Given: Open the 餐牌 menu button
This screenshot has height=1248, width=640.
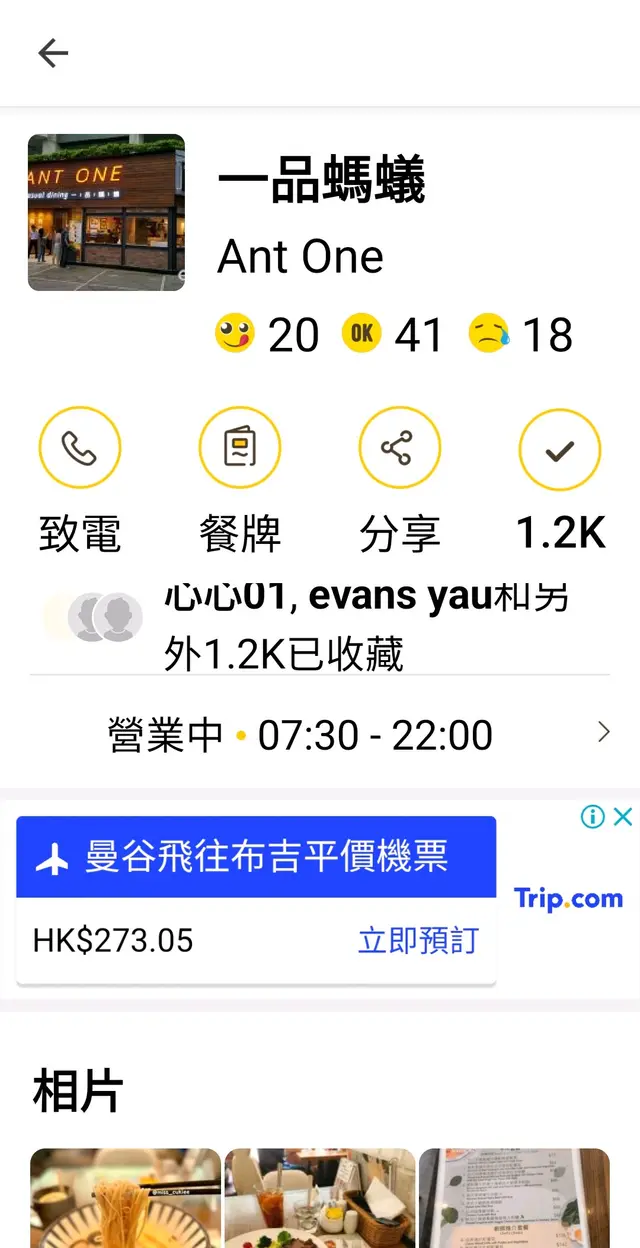Looking at the screenshot, I should 240,450.
